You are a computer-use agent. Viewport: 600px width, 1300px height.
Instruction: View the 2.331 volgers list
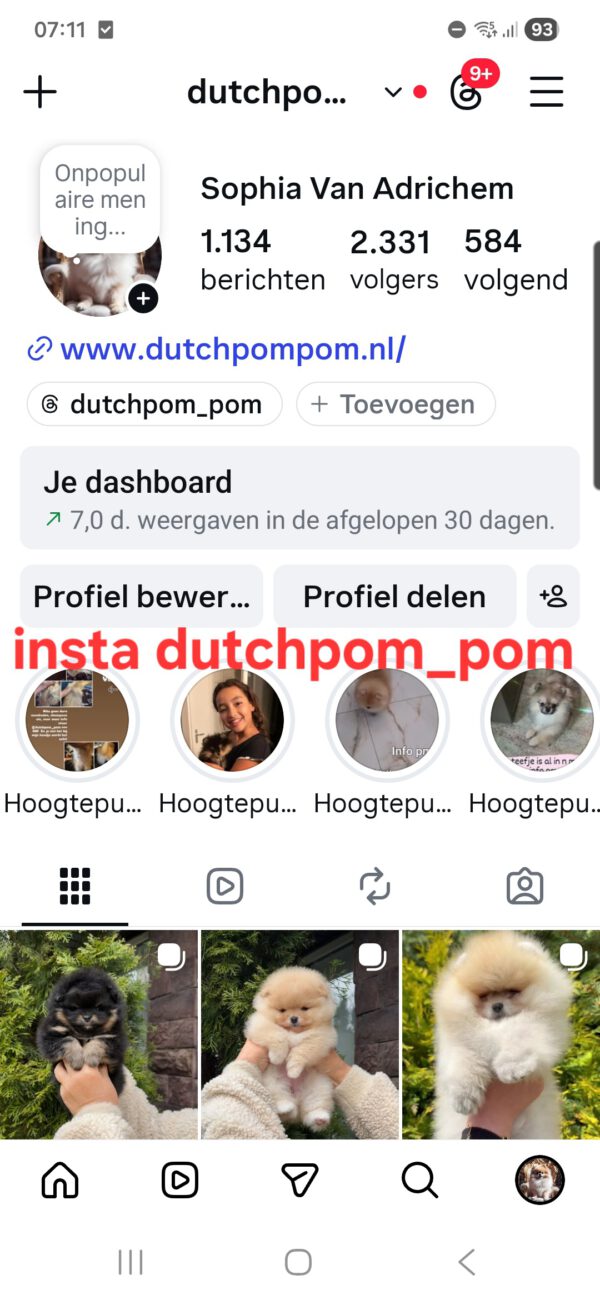394,259
